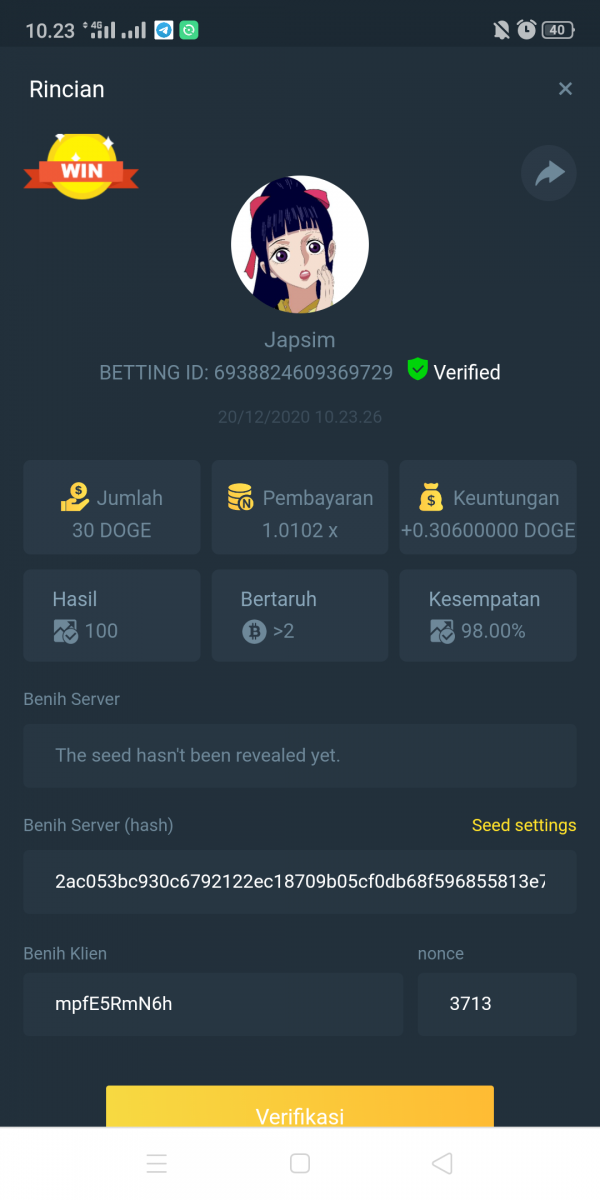This screenshot has height=1200, width=600.
Task: Share this bet result
Action: pyautogui.click(x=549, y=174)
